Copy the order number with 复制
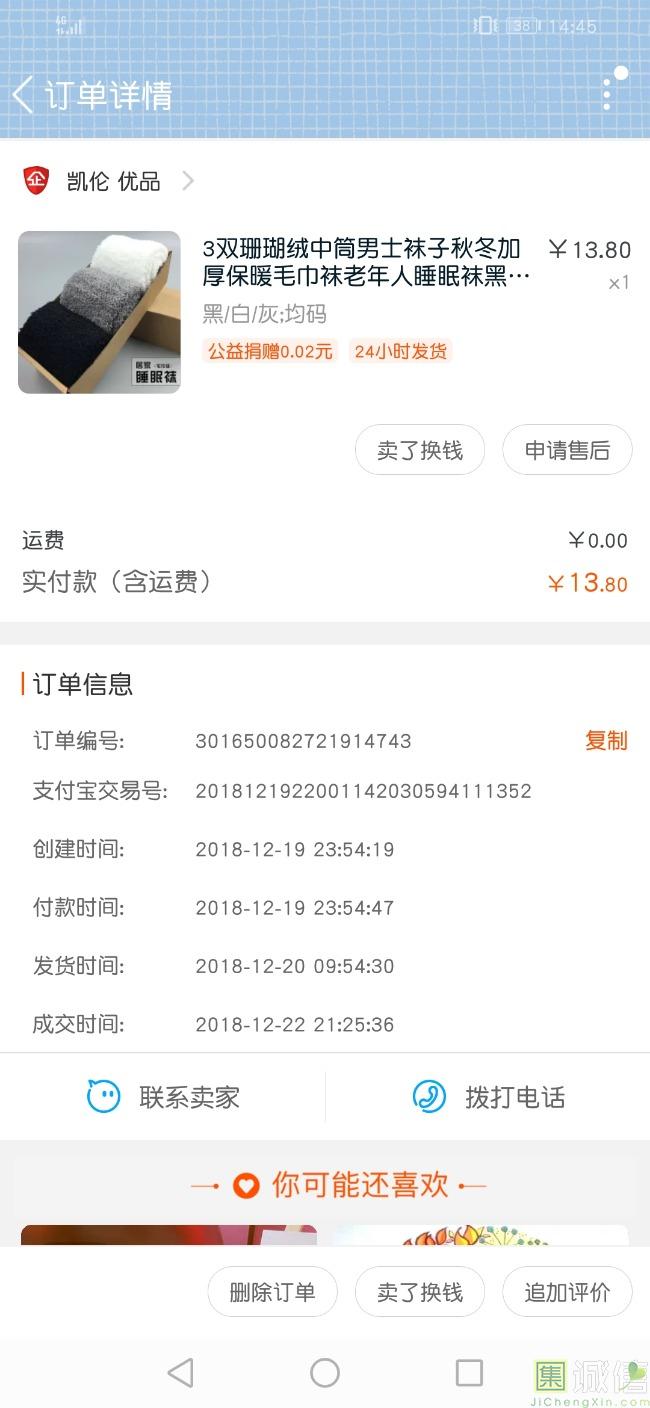The height and width of the screenshot is (1408, 650). tap(606, 741)
